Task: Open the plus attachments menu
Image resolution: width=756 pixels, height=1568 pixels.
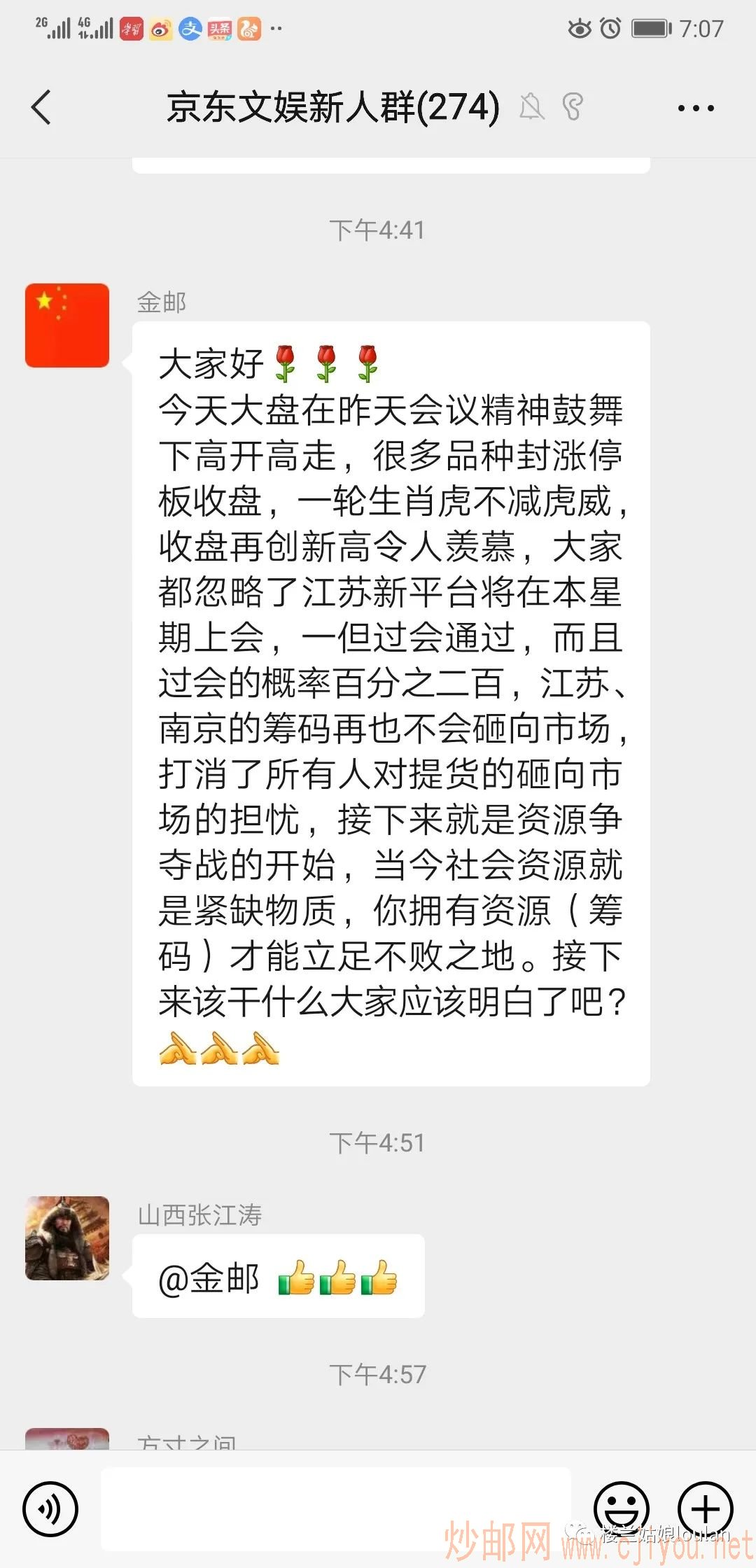Action: pos(705,1508)
